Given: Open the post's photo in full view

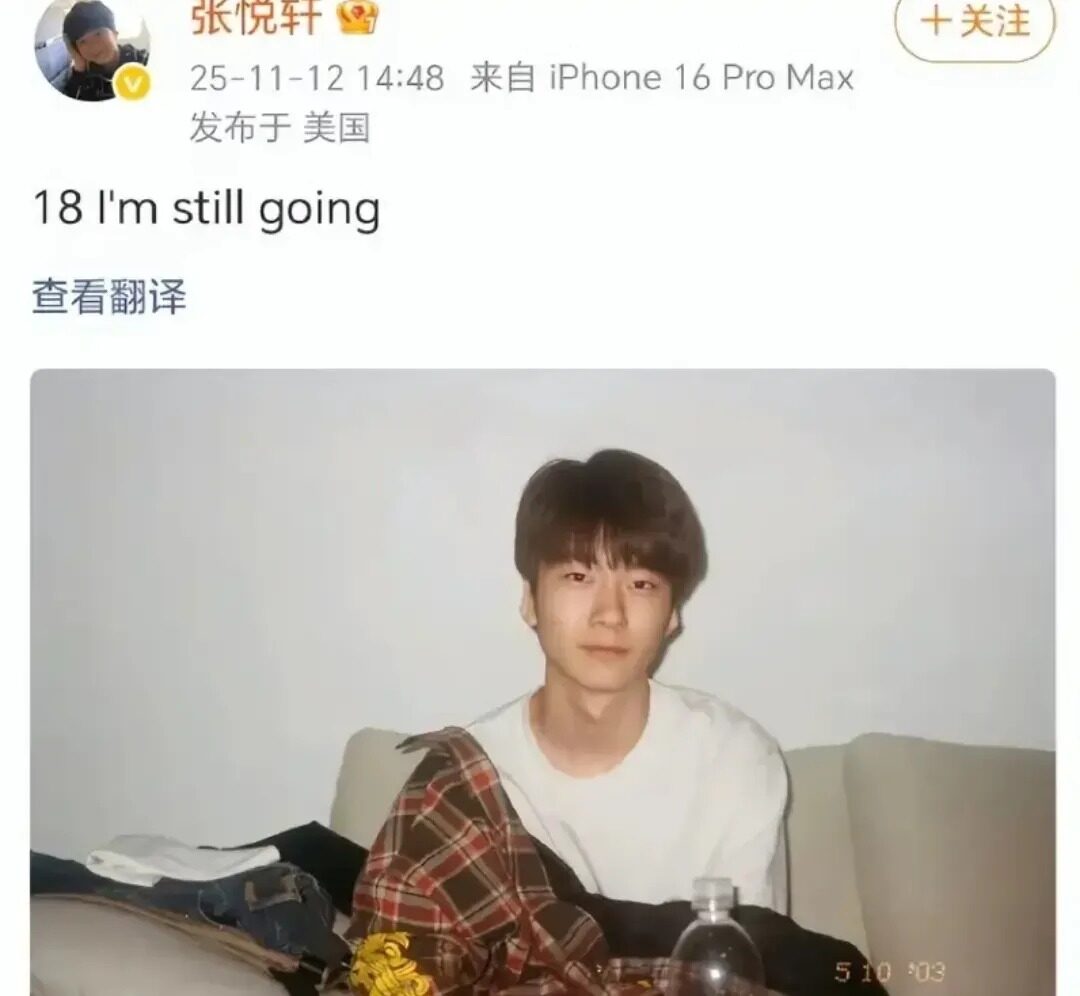Looking at the screenshot, I should (542, 680).
